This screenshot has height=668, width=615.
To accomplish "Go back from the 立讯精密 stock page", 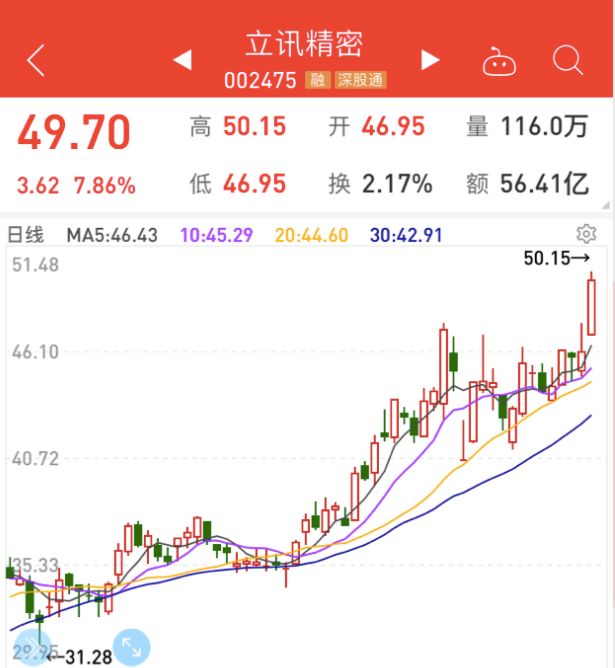I will coord(36,61).
